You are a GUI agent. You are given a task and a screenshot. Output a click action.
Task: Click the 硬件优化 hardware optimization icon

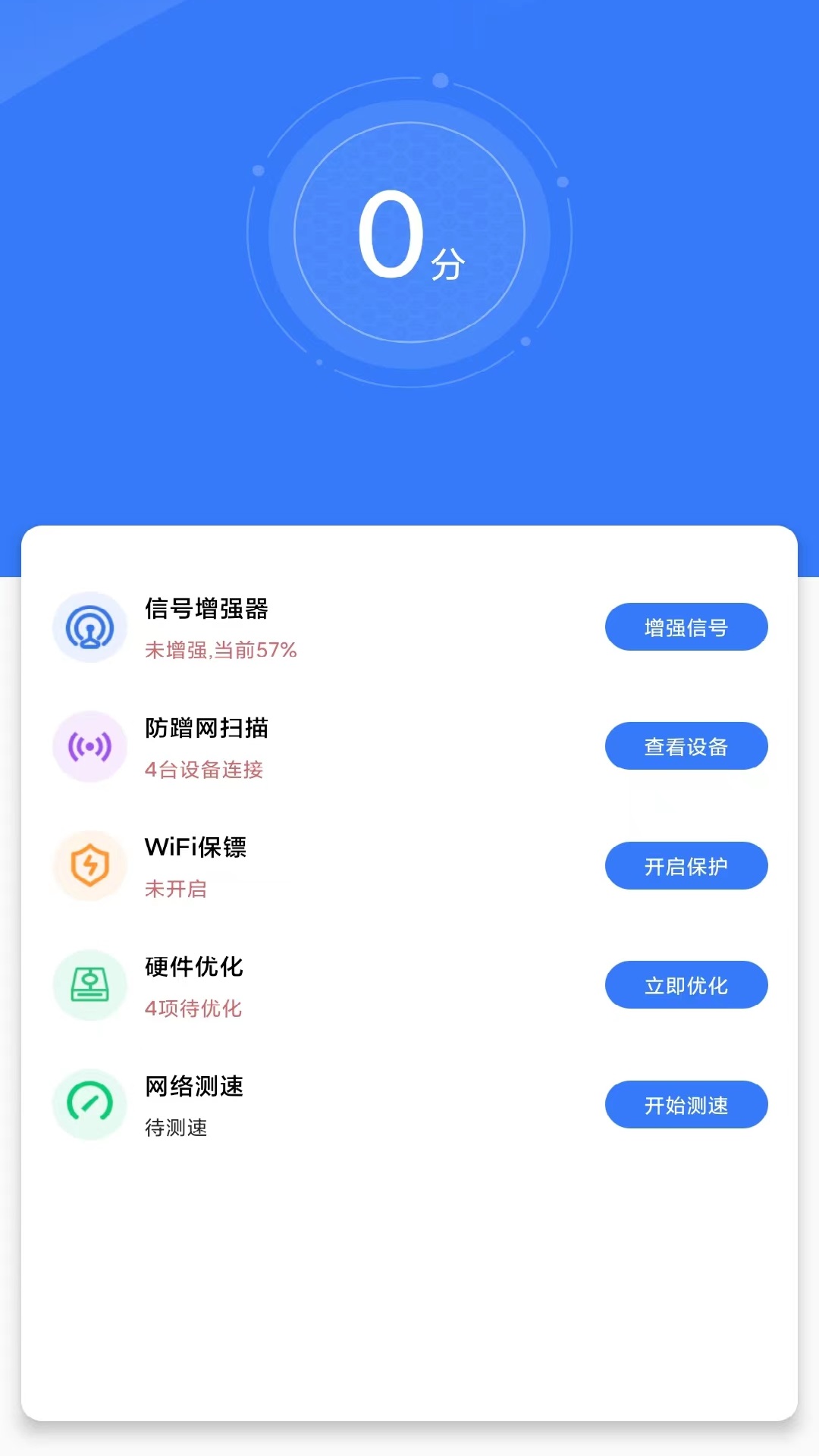pos(89,984)
